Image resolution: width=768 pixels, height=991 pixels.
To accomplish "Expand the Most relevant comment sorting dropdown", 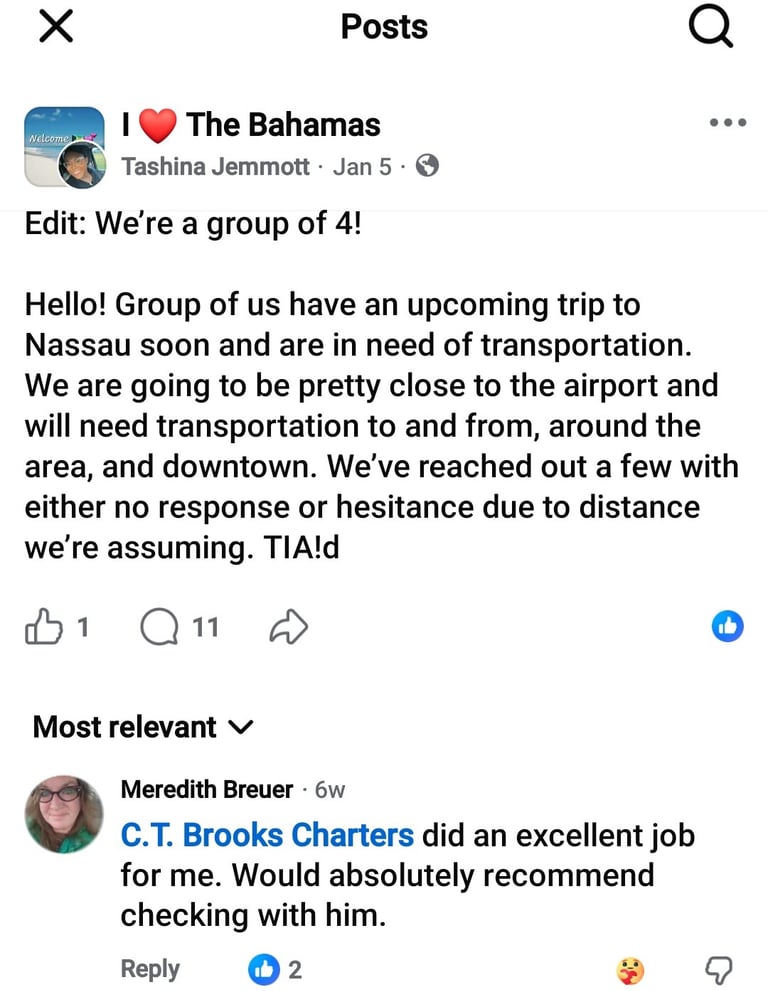I will click(x=143, y=727).
